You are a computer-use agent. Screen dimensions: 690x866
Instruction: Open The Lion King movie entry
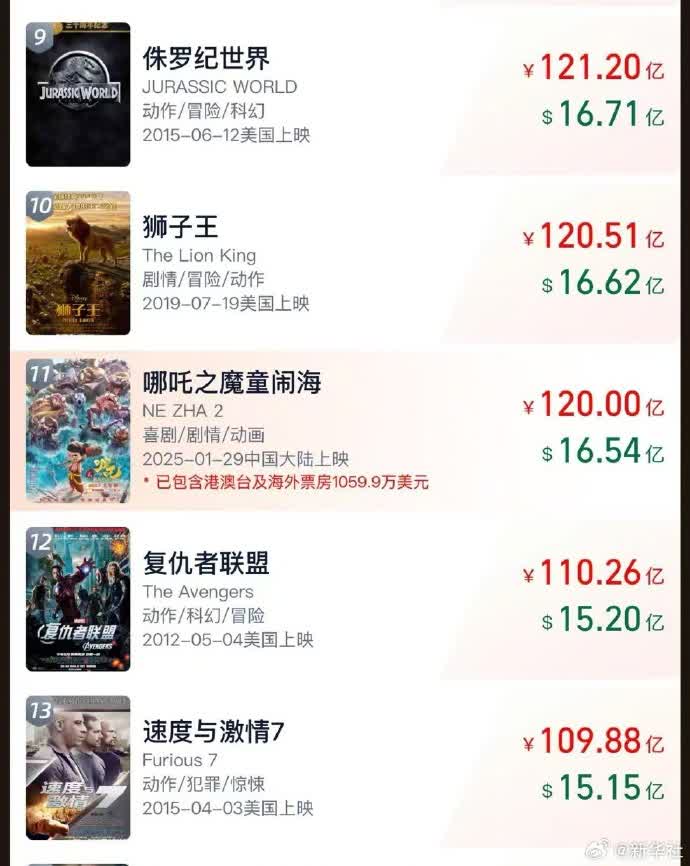pyautogui.click(x=180, y=228)
